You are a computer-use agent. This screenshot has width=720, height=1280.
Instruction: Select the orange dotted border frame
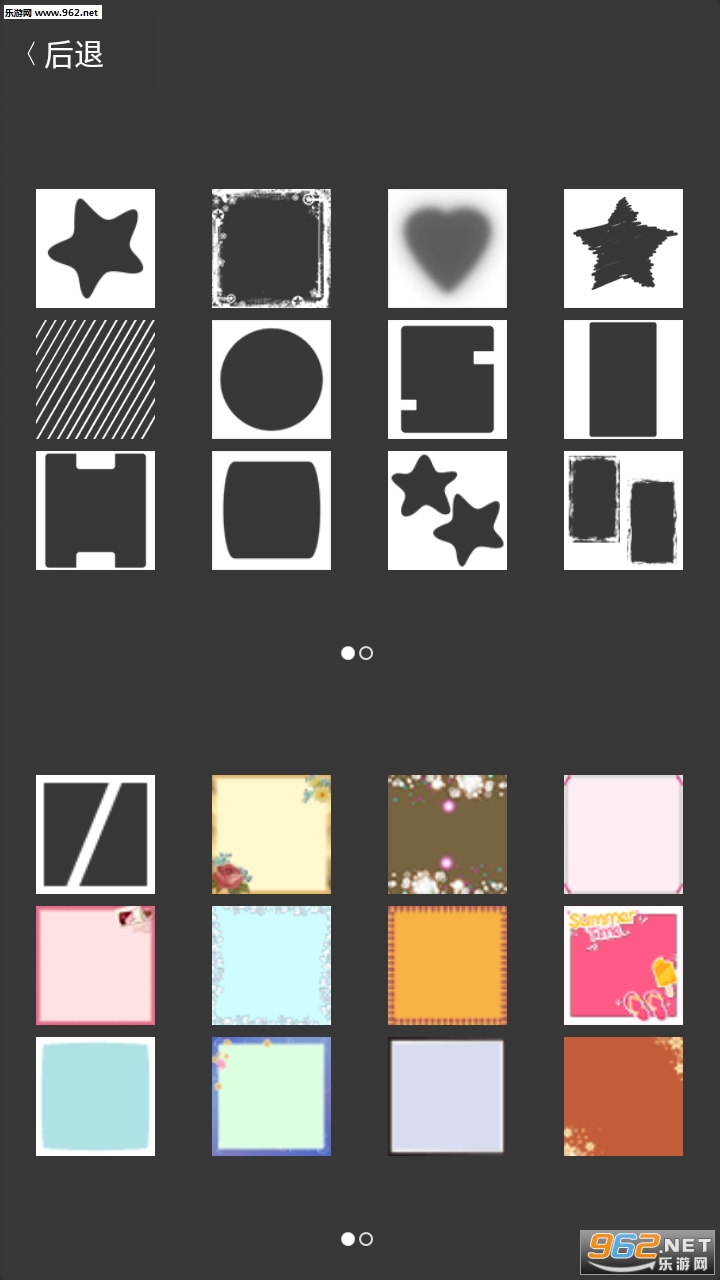tap(447, 965)
